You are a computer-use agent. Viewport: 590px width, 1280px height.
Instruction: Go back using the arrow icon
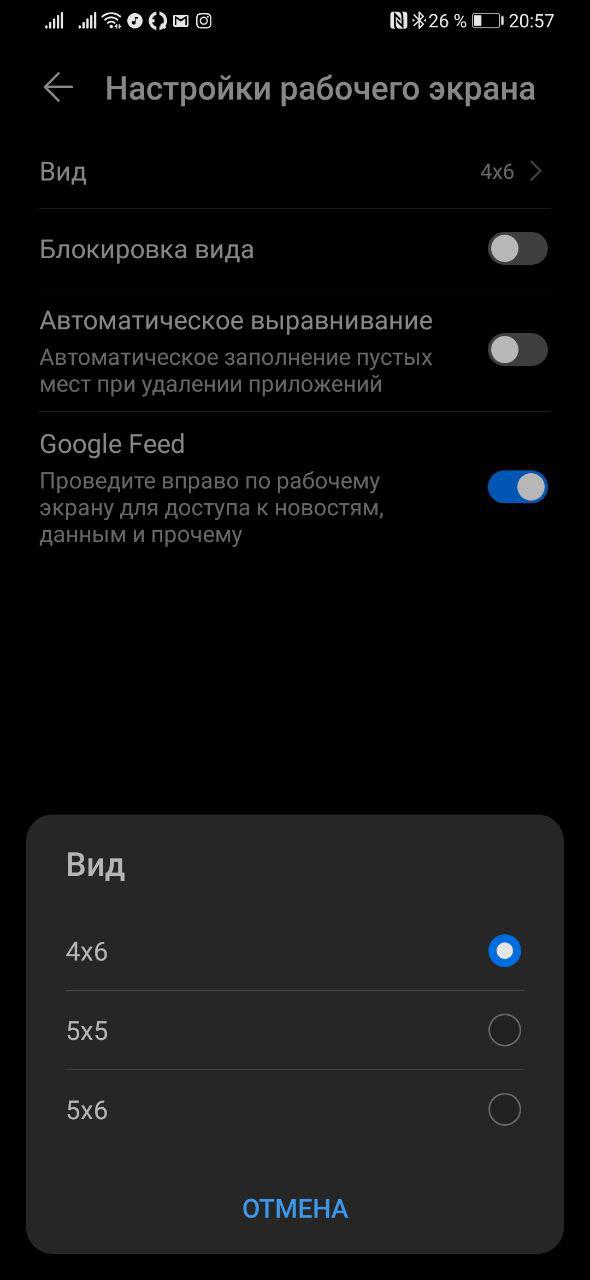pos(58,88)
